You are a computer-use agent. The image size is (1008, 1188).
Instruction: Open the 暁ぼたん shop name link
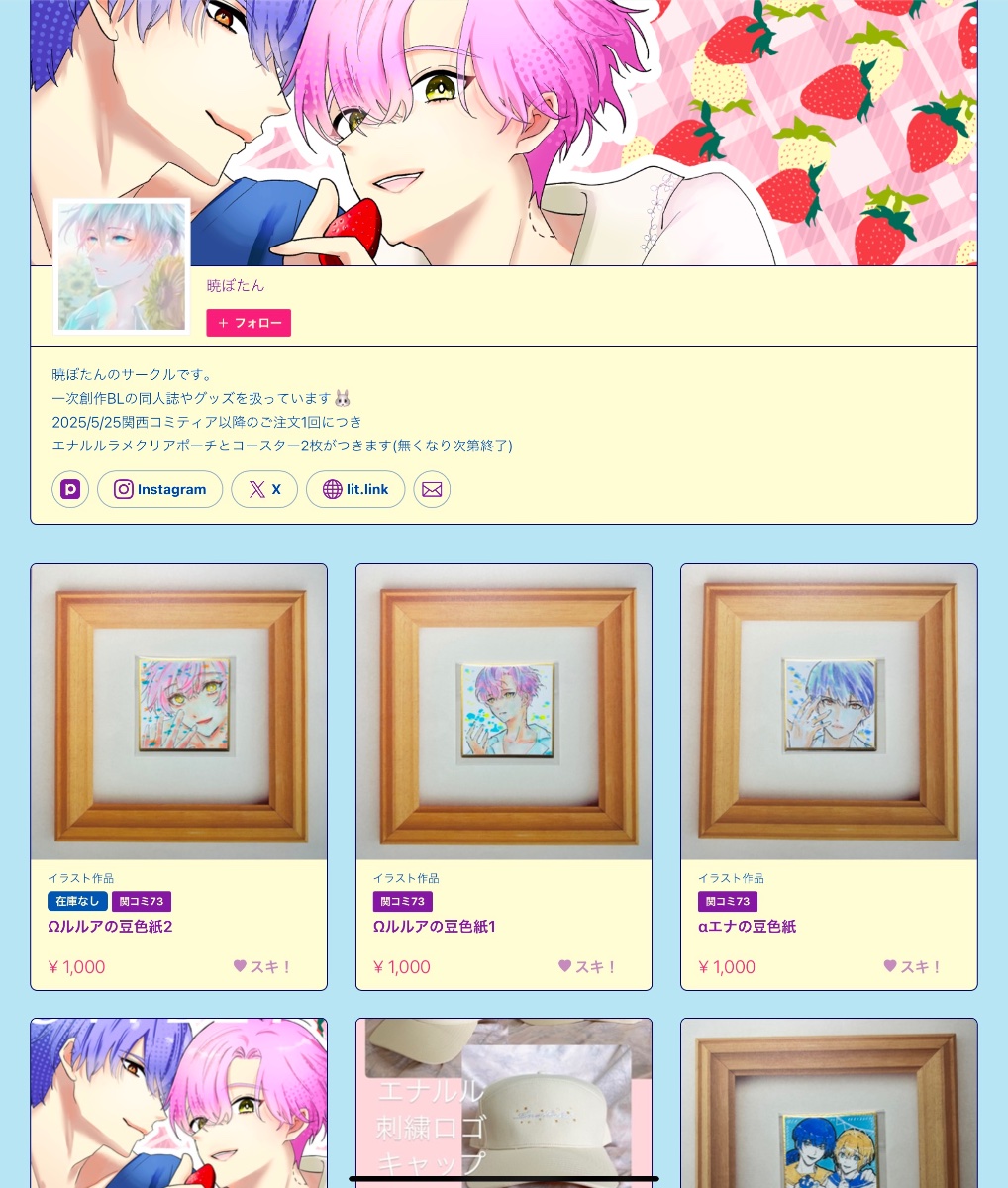pos(236,285)
